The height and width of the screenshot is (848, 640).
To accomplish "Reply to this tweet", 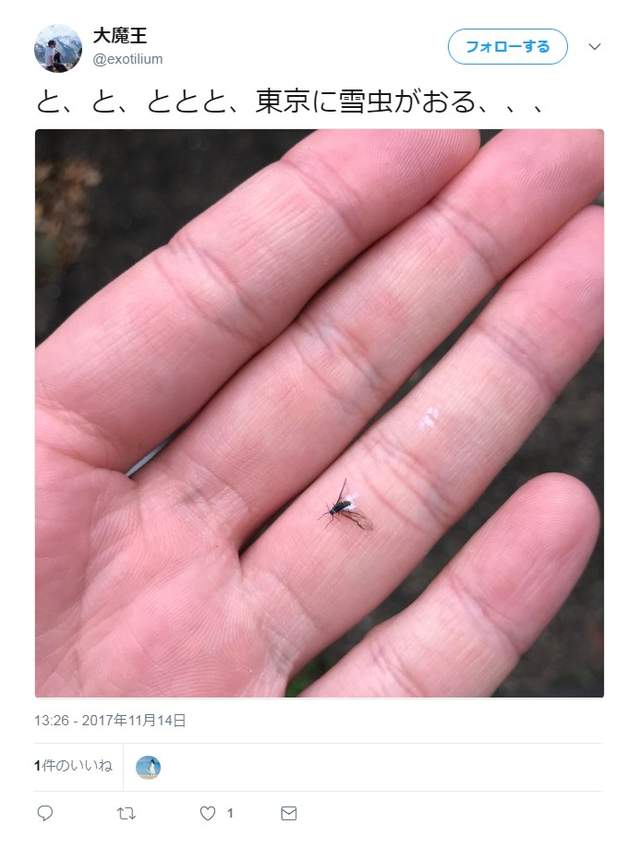I will point(45,813).
